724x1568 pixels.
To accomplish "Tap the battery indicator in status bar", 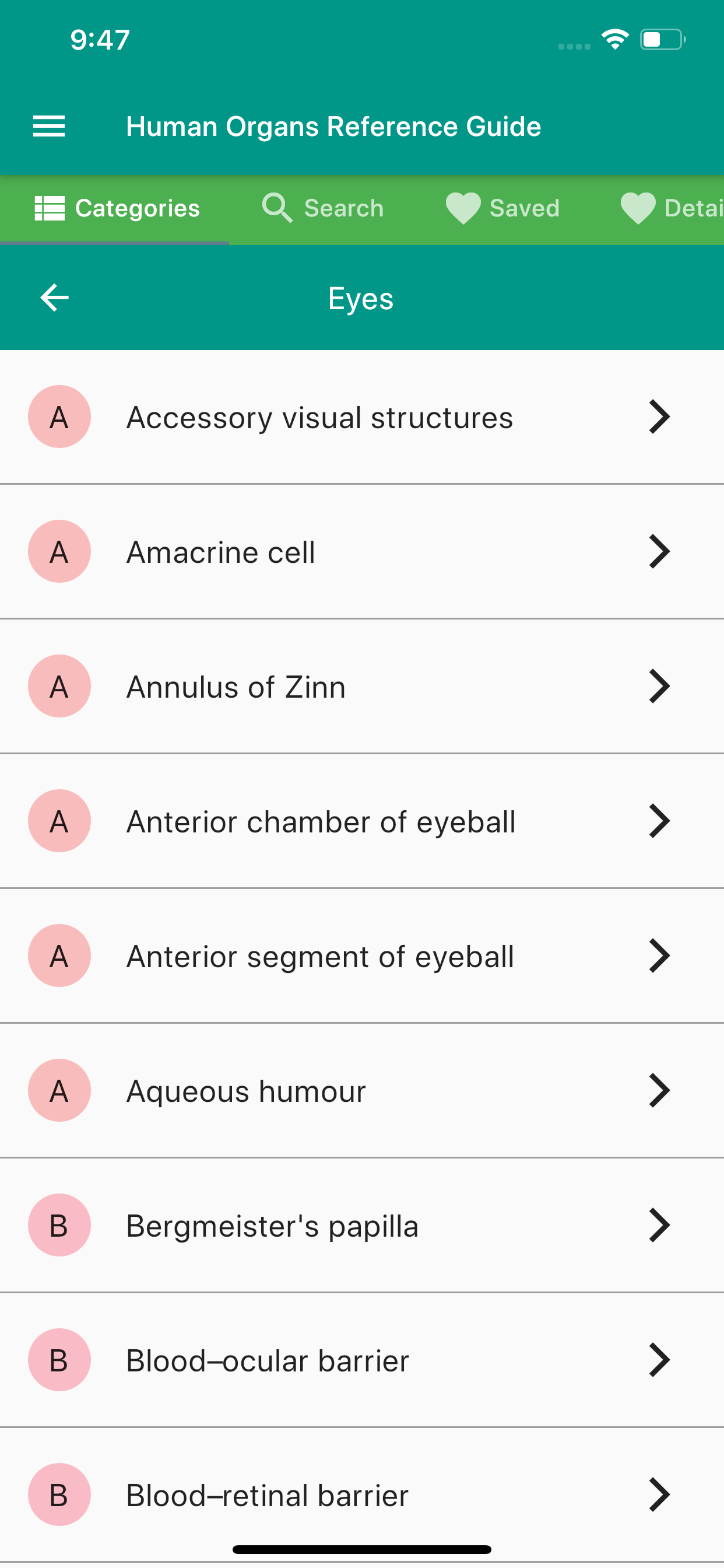I will 662,39.
